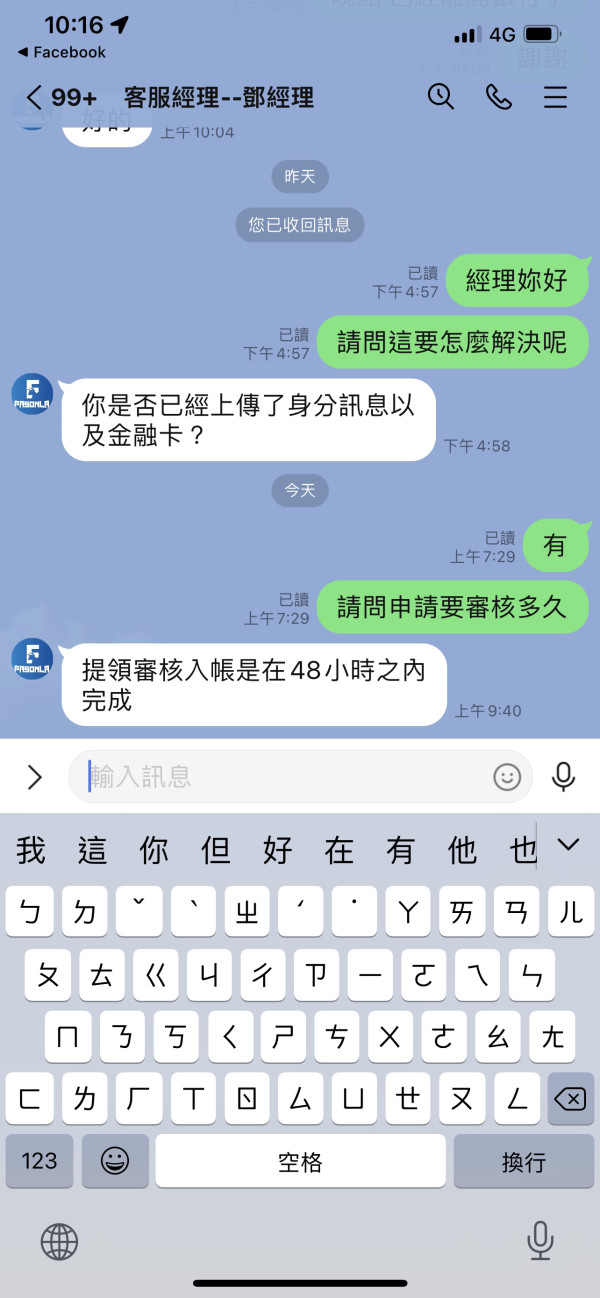
Task: Search within this chat
Action: (x=441, y=96)
